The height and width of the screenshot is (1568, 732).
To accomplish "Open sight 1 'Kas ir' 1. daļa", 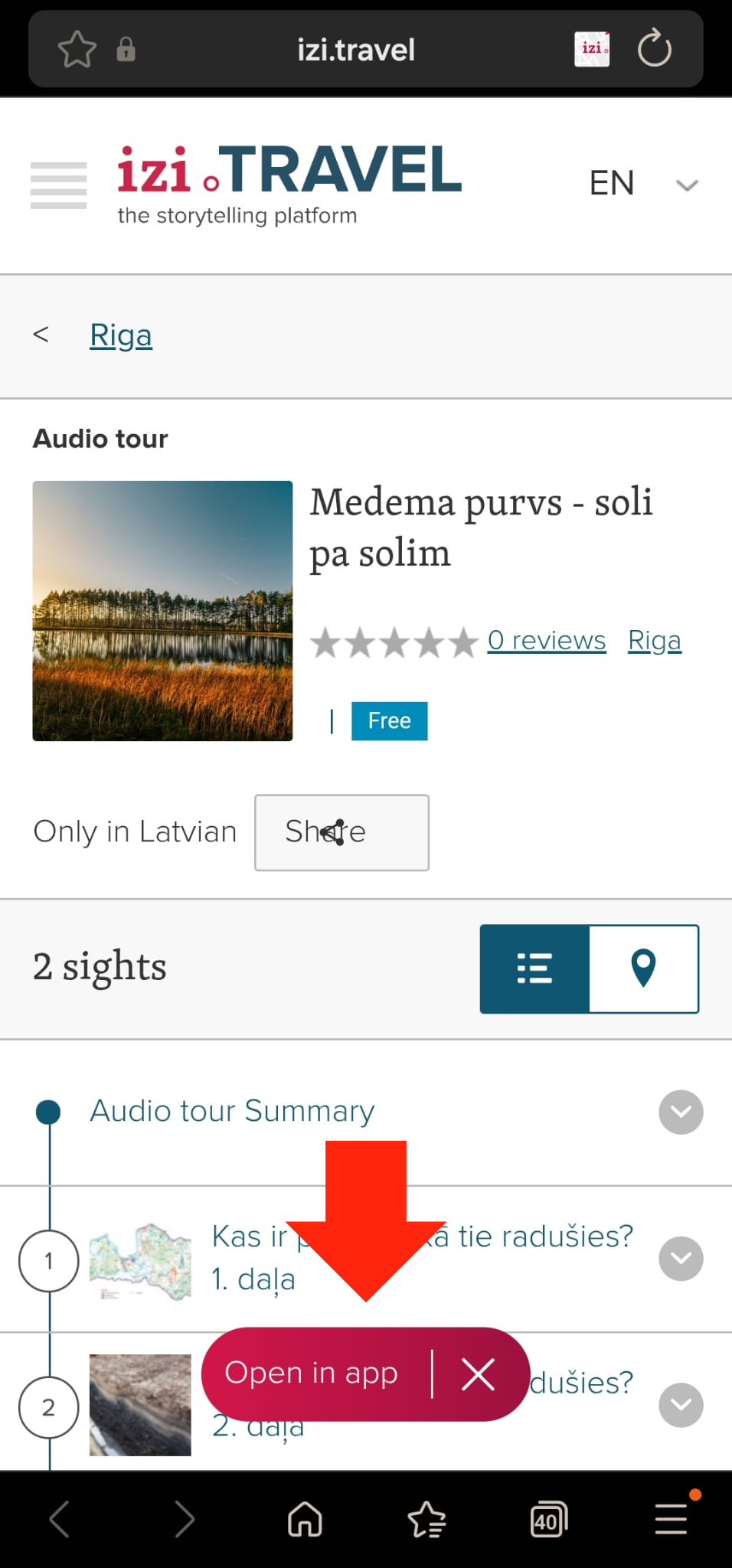I will (253, 1279).
